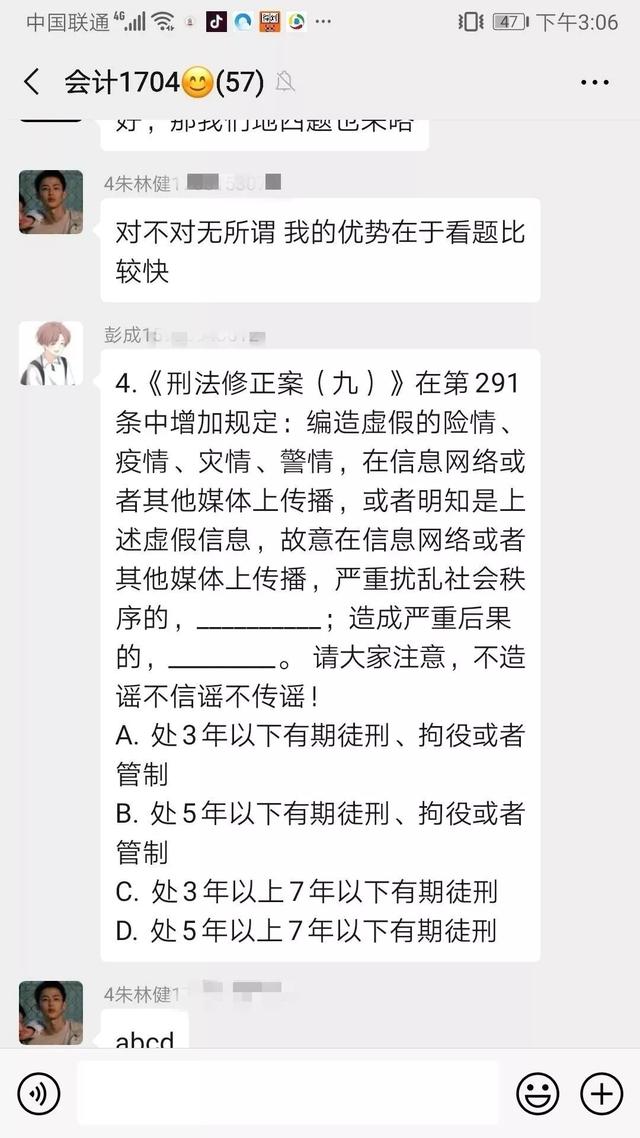Open the group chat overflow menu

point(594,82)
